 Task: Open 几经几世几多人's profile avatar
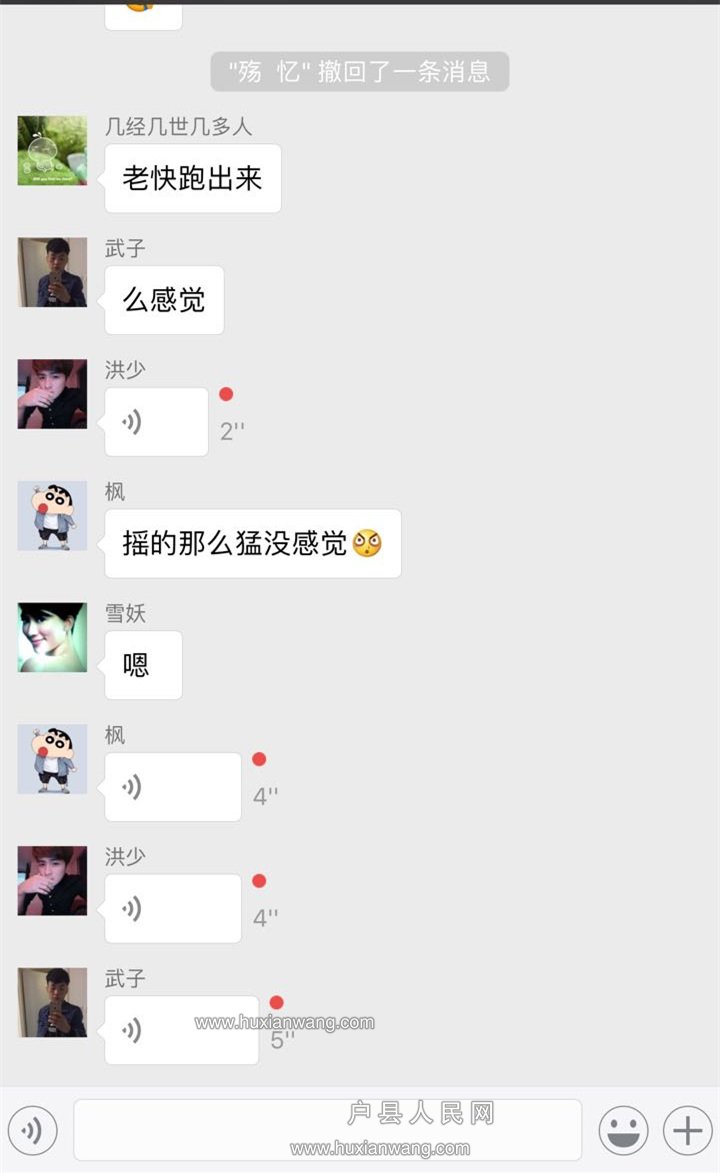coord(52,150)
